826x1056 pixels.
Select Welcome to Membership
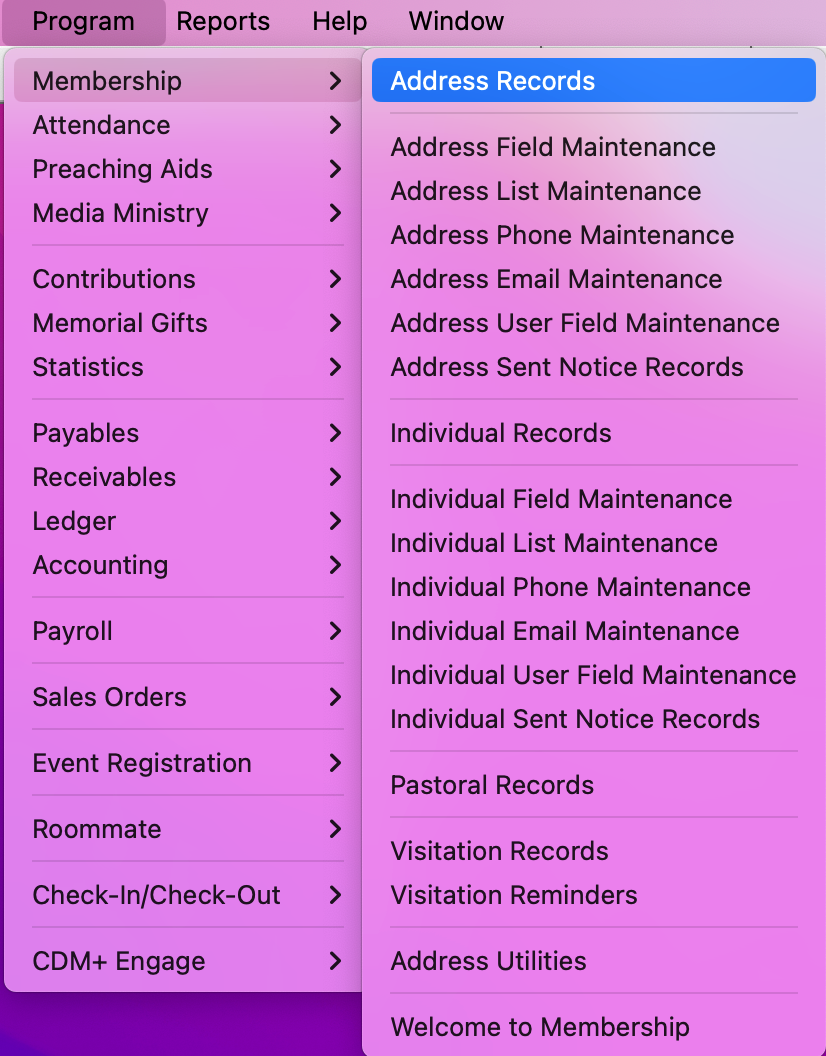click(x=540, y=1027)
